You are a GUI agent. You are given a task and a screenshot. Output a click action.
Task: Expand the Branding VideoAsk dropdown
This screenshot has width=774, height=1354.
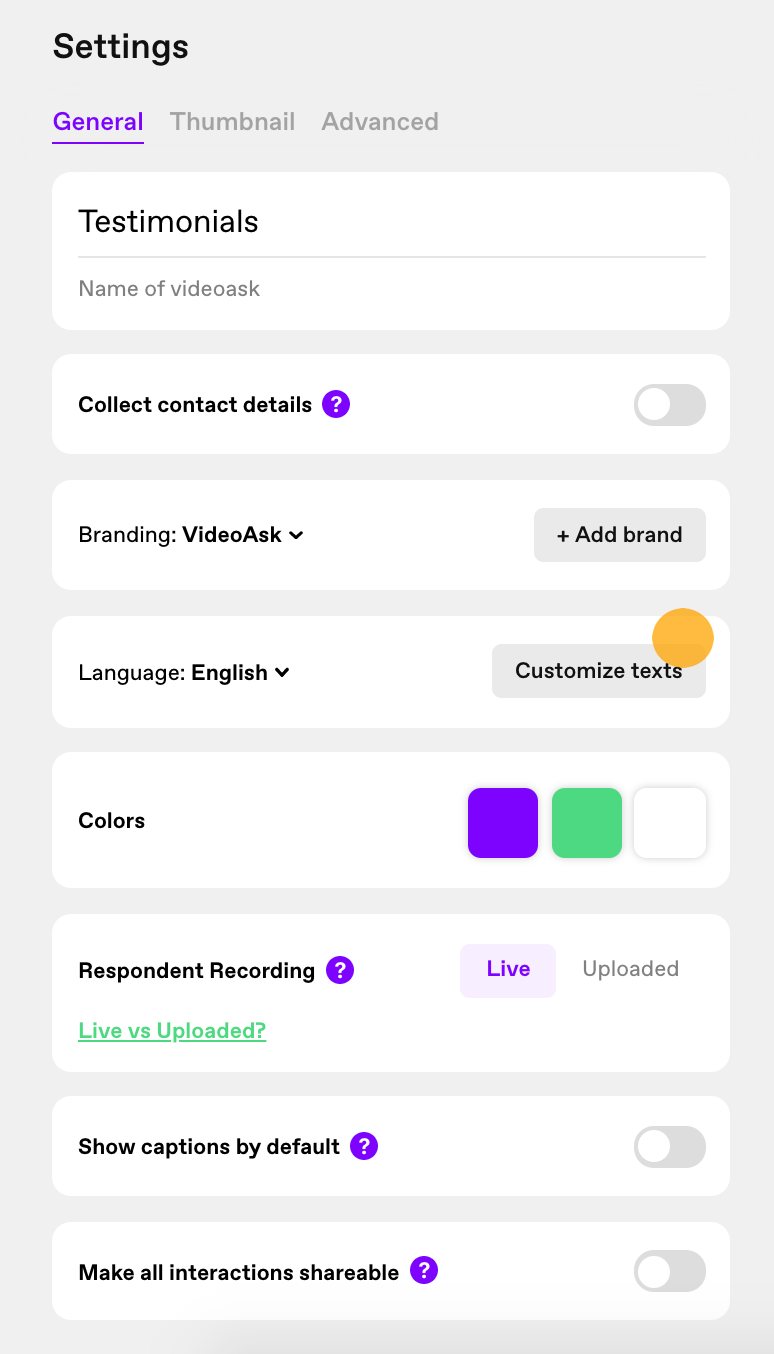(x=242, y=535)
